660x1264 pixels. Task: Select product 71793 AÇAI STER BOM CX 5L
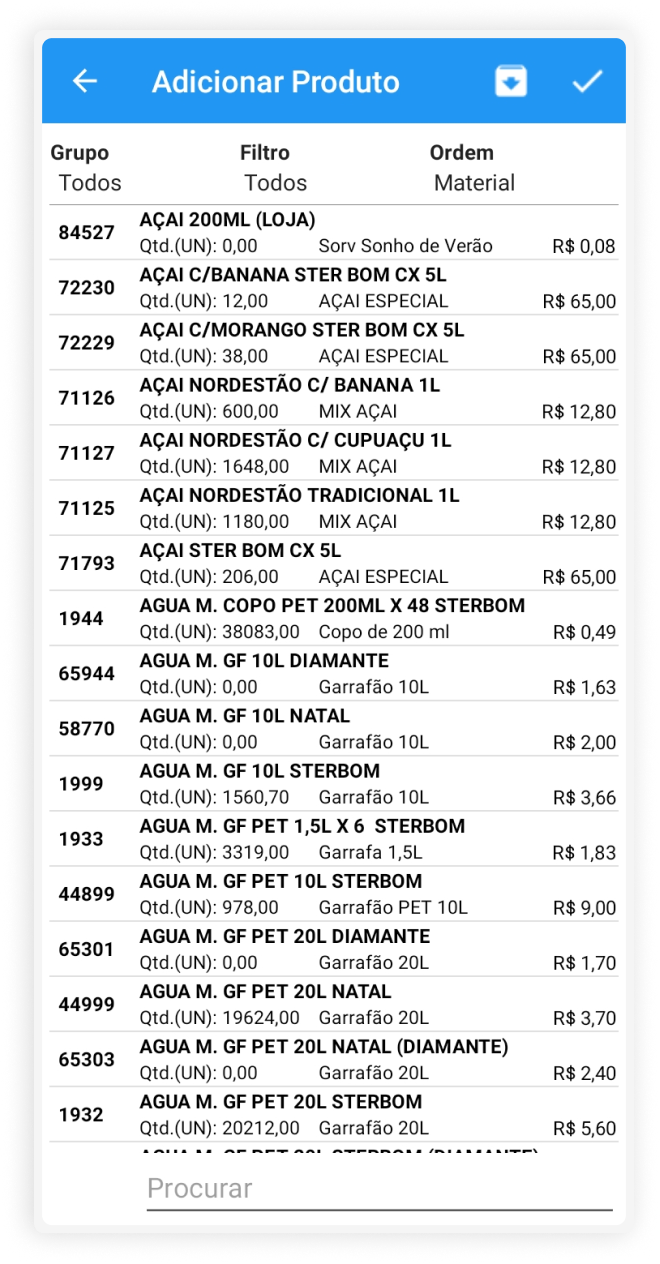tap(330, 563)
